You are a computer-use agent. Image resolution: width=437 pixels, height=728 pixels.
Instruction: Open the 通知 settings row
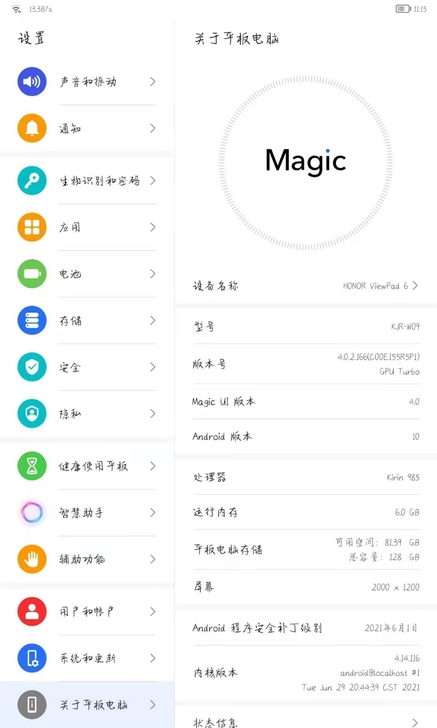(x=87, y=128)
